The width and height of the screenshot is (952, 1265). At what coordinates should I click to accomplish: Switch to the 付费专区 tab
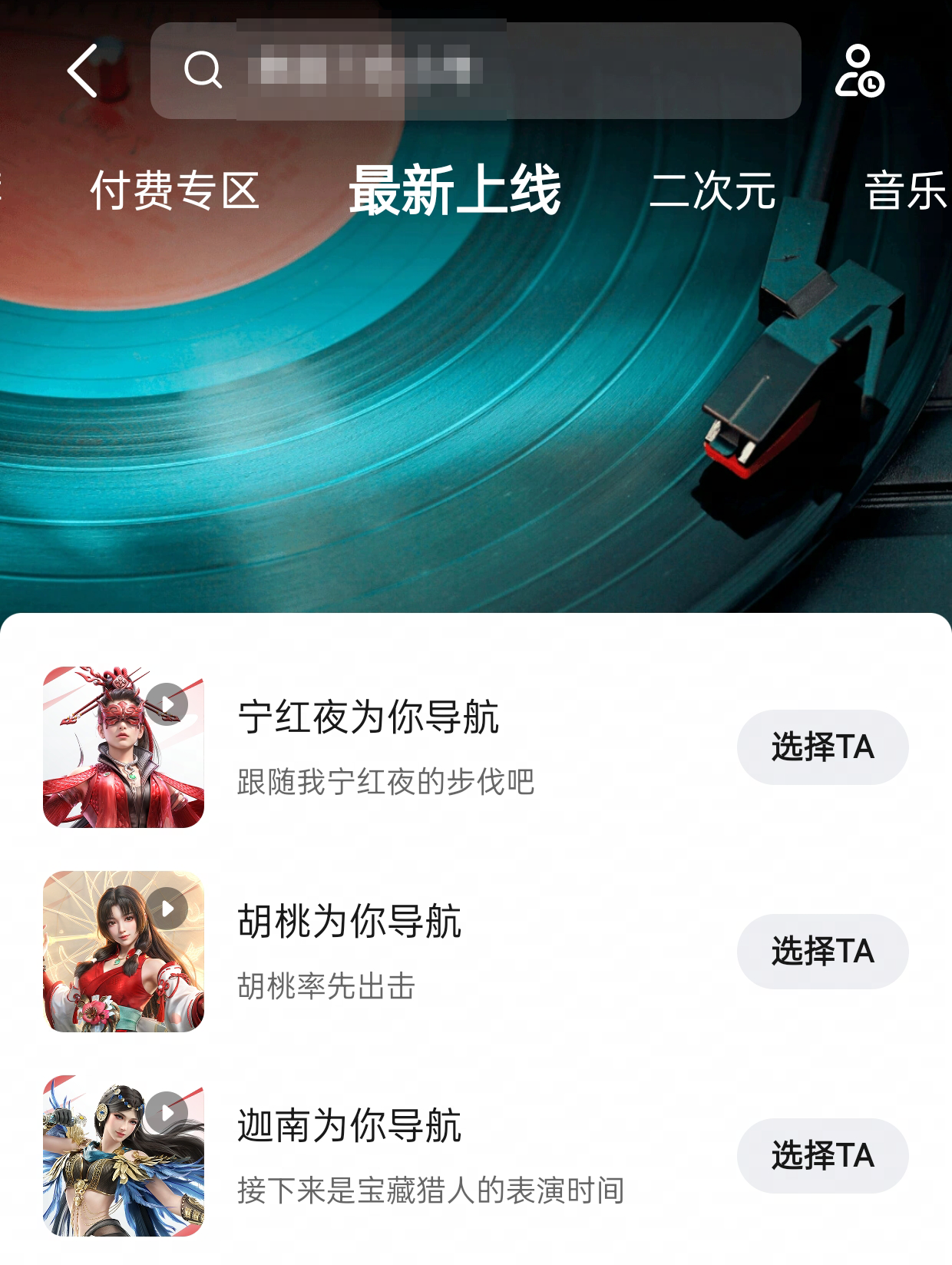[x=175, y=190]
